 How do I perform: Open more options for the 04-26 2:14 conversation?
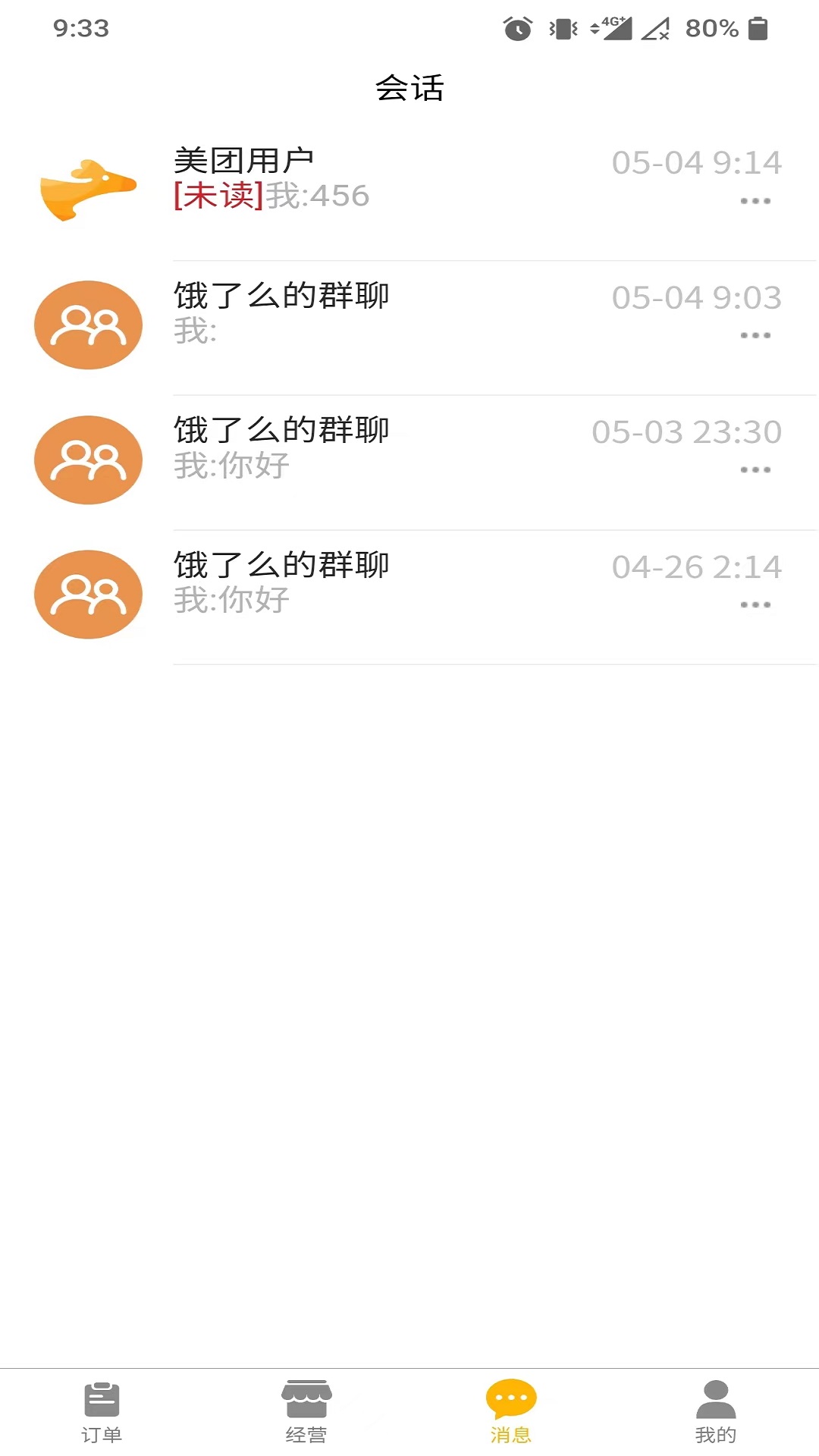[755, 605]
